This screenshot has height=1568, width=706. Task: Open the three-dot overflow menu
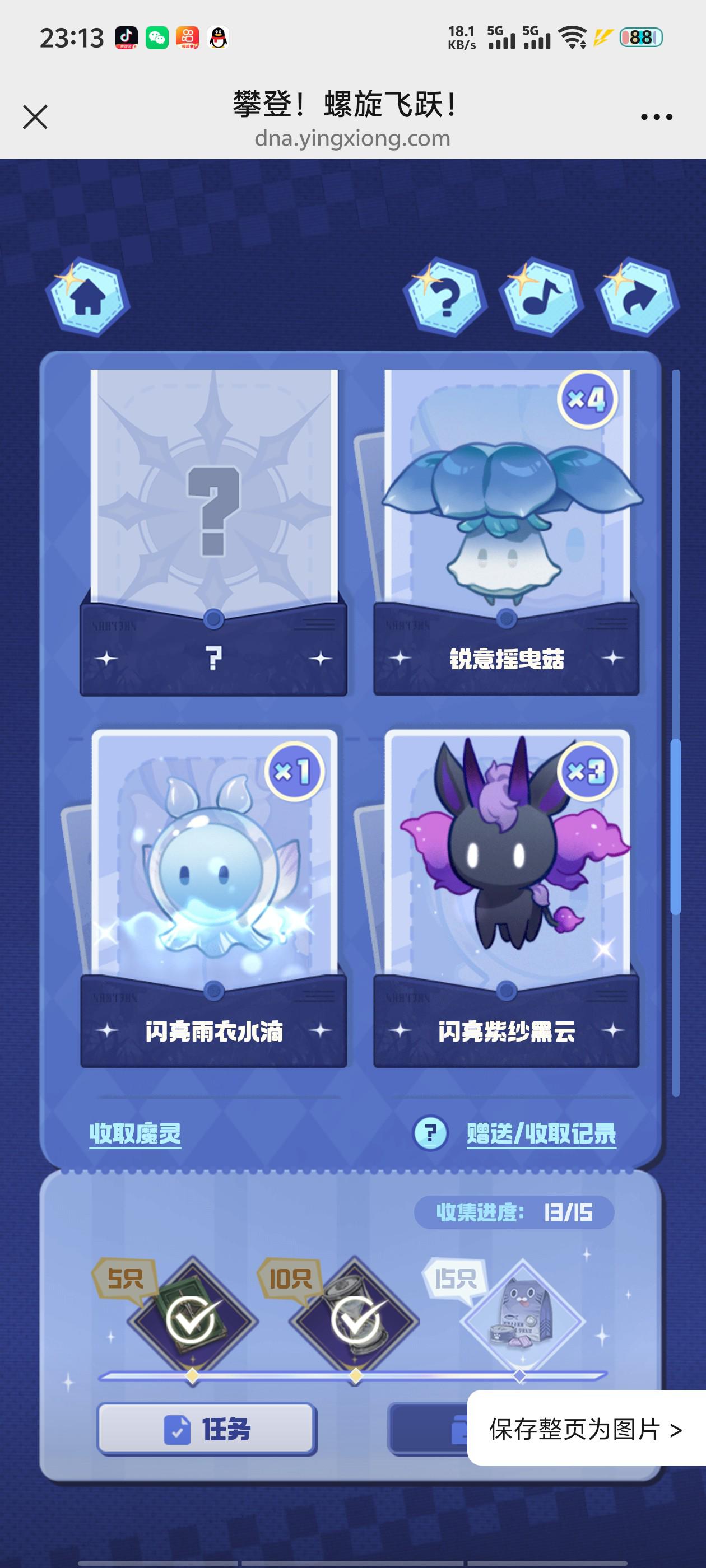coord(656,117)
